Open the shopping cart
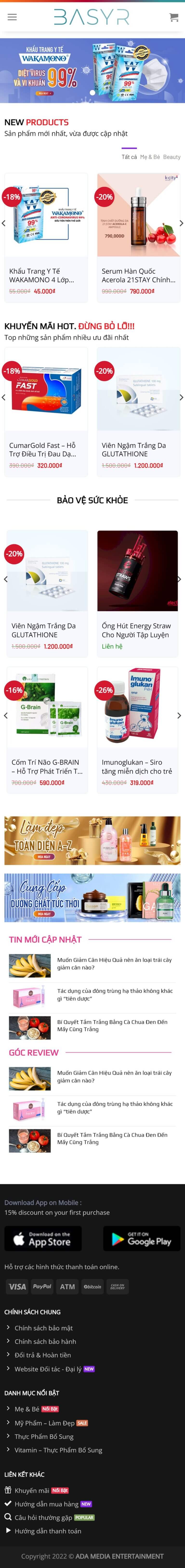 tap(173, 17)
